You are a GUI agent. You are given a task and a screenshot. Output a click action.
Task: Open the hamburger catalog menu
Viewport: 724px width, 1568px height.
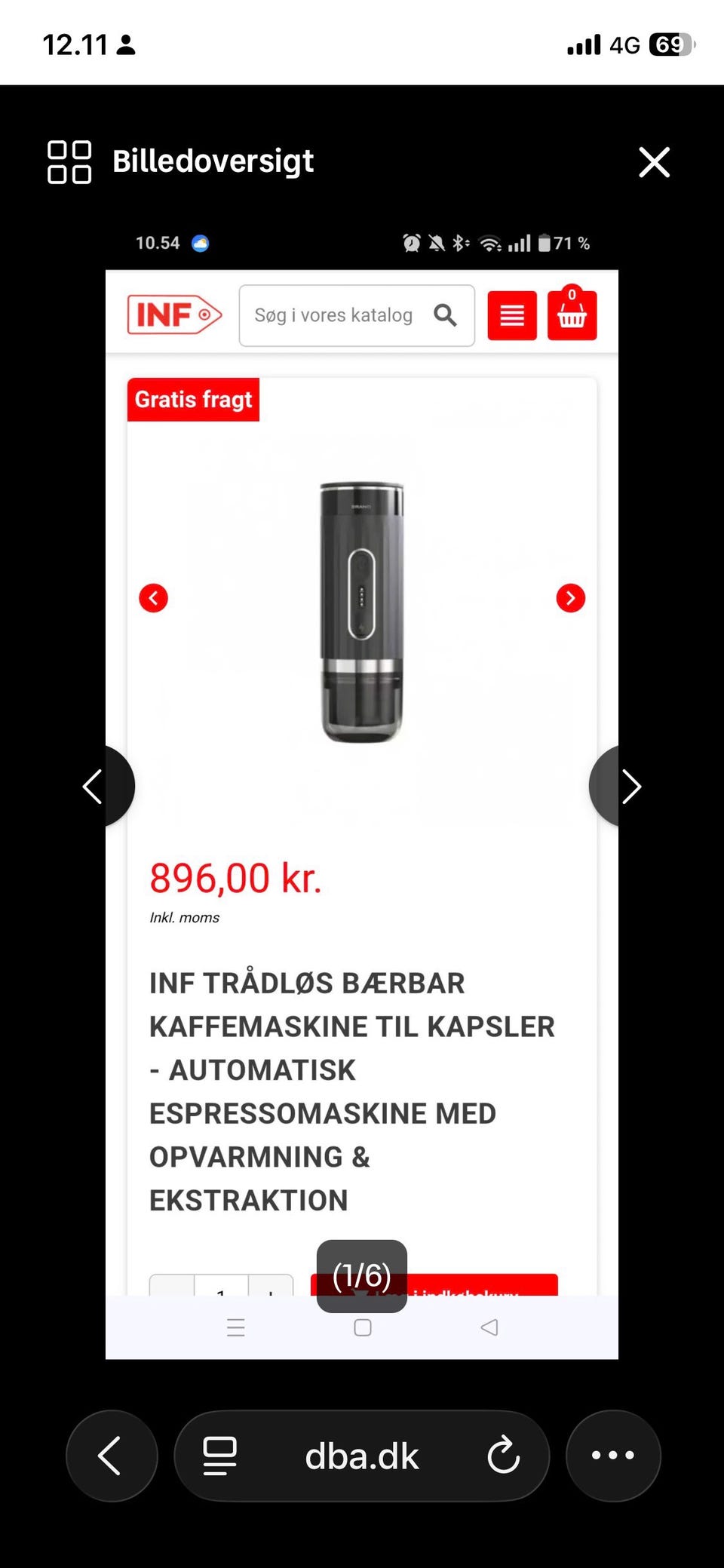pos(512,315)
